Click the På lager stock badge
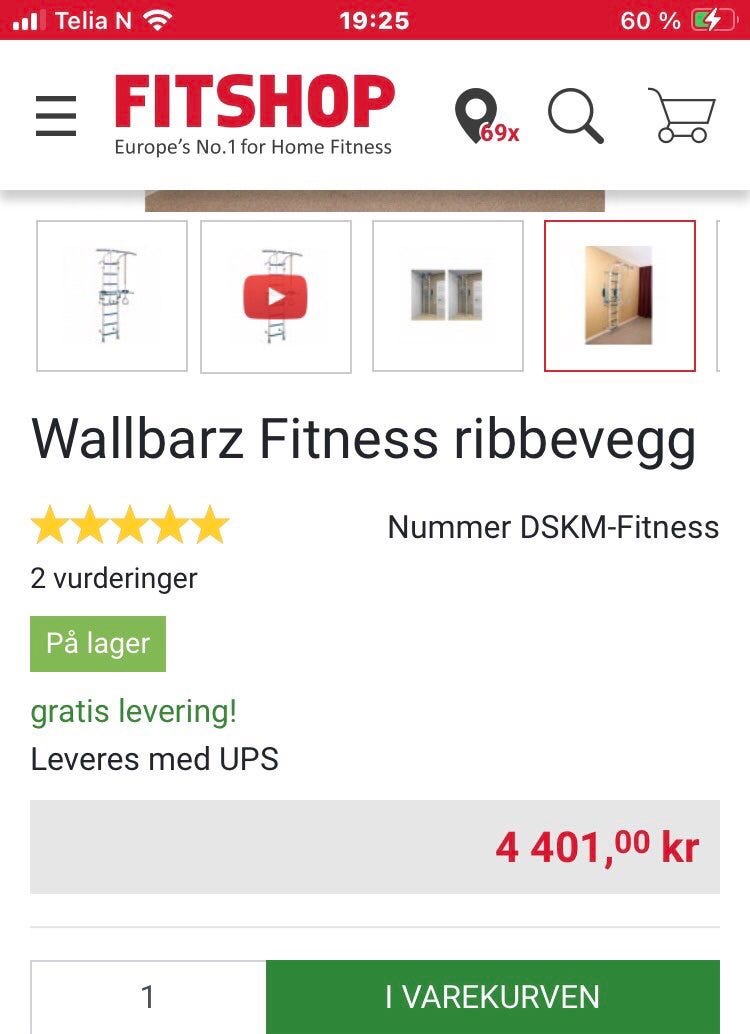Viewport: 750px width, 1034px height. pos(98,644)
